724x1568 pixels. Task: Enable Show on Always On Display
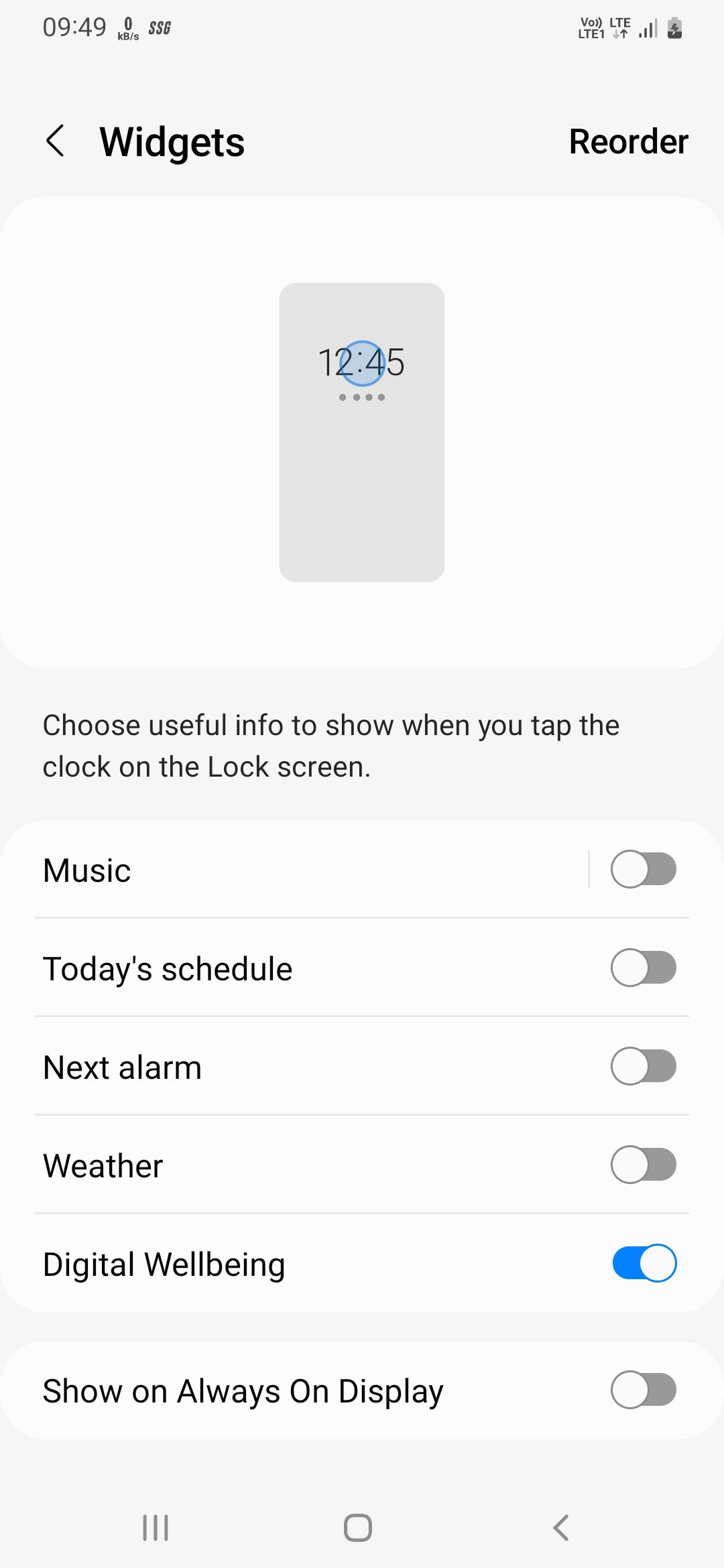[644, 1390]
